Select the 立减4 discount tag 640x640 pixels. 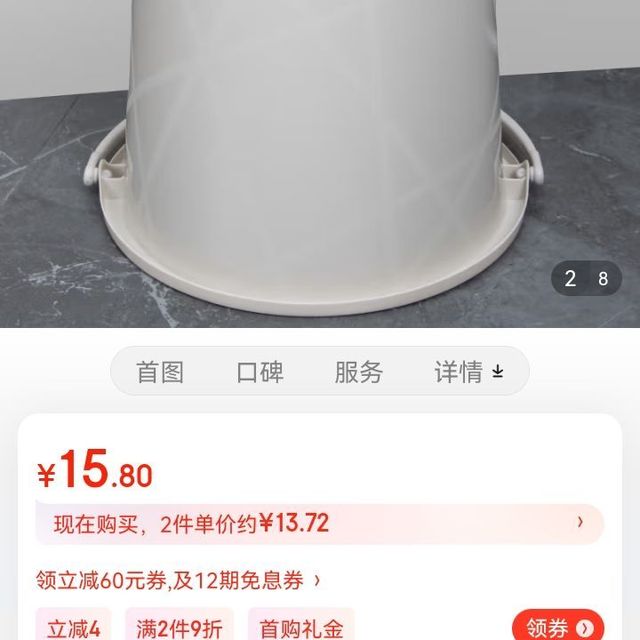coord(74,629)
